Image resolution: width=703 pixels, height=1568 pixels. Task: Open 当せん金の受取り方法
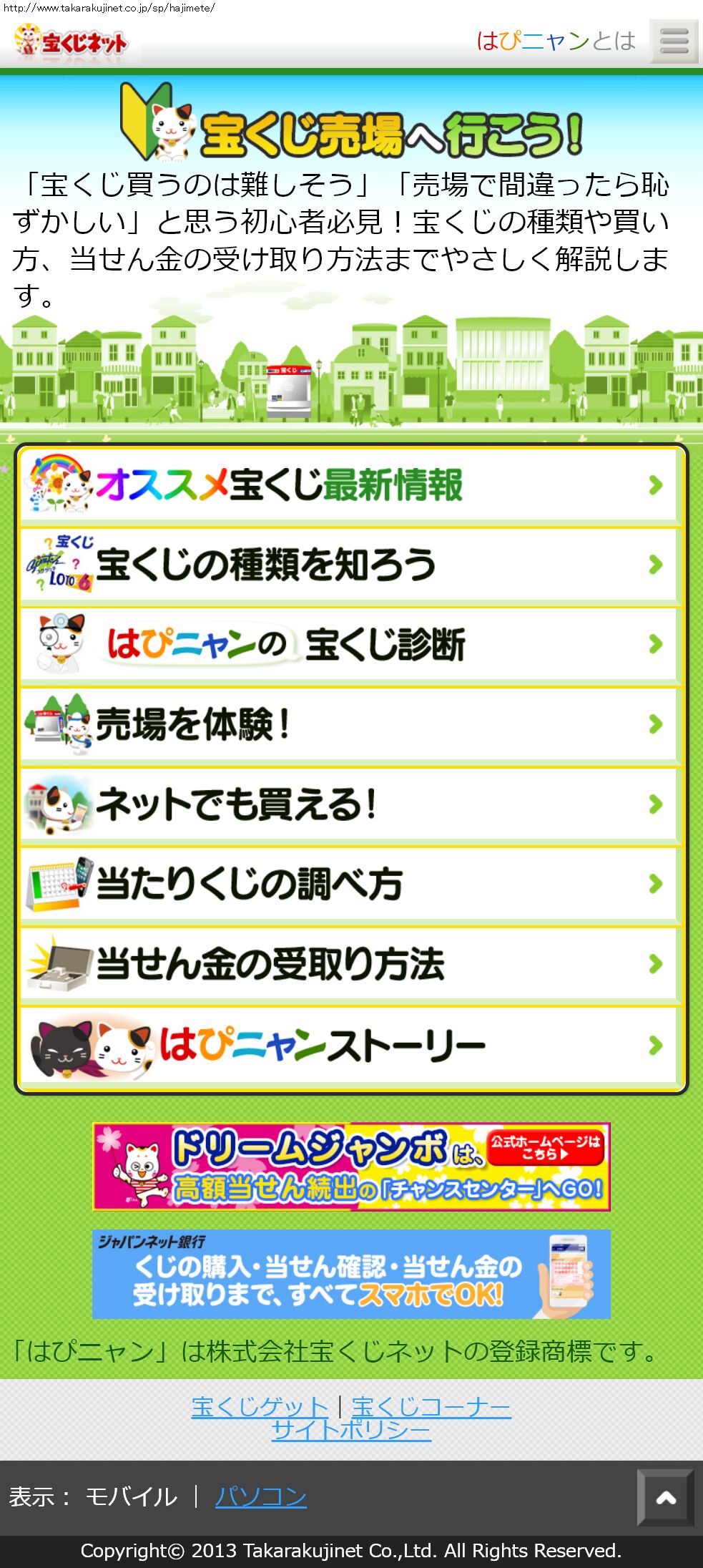click(350, 963)
